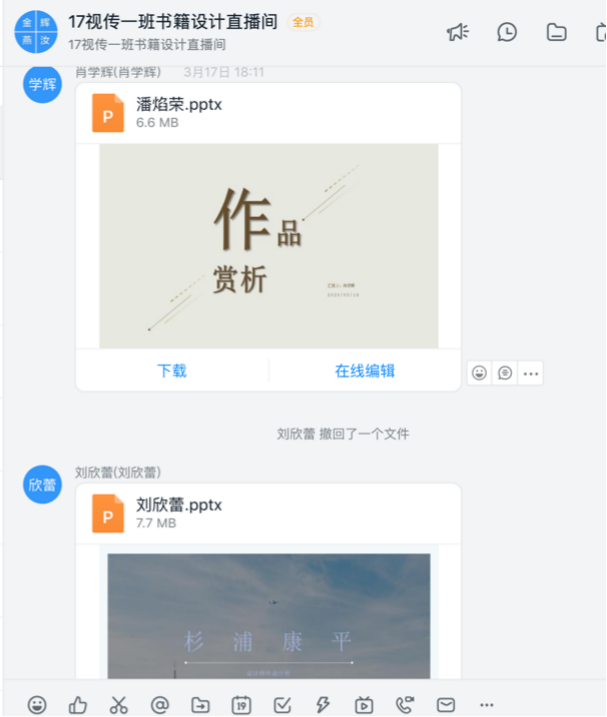Image resolution: width=607 pixels, height=717 pixels.
Task: Open the 潘焰荣.pptx file
Action: click(x=179, y=104)
